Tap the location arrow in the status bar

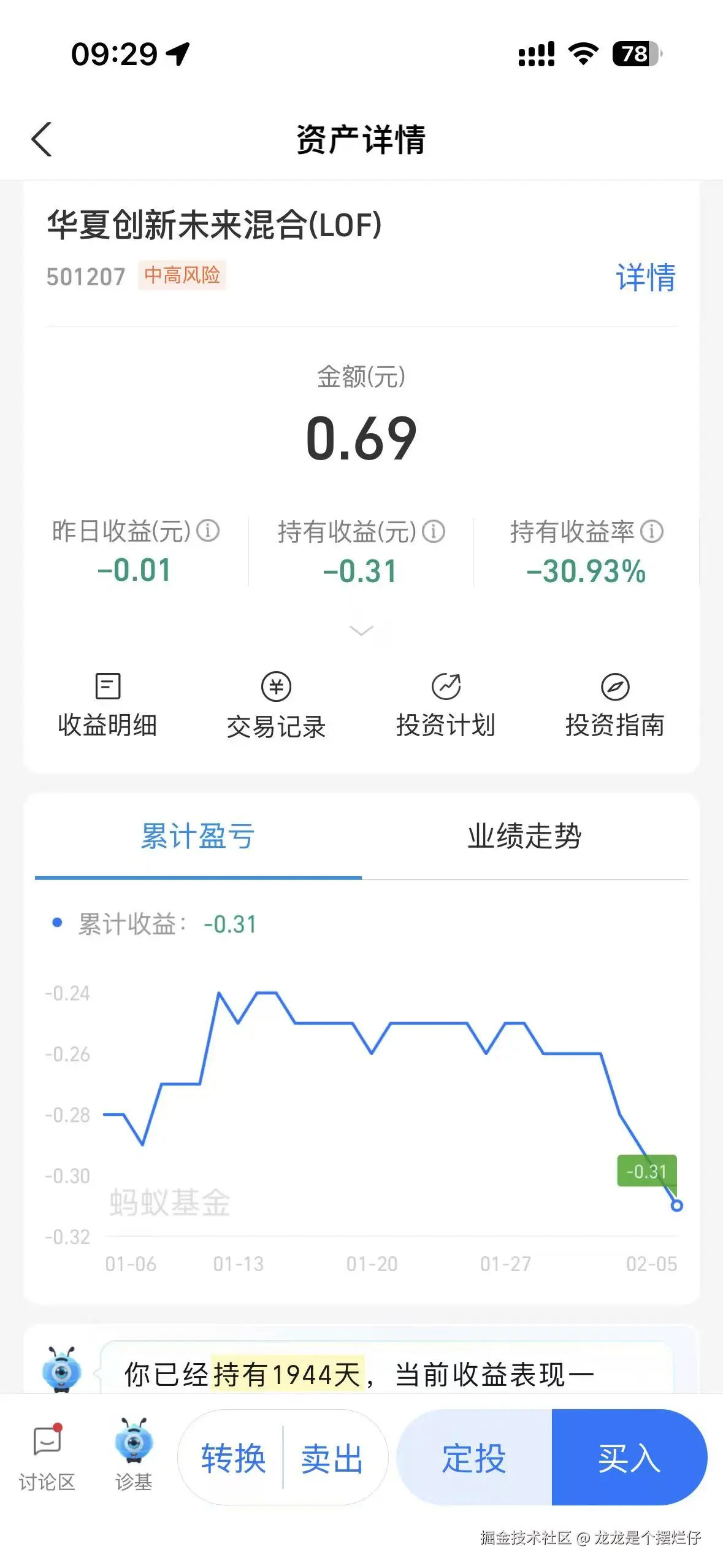tap(178, 55)
